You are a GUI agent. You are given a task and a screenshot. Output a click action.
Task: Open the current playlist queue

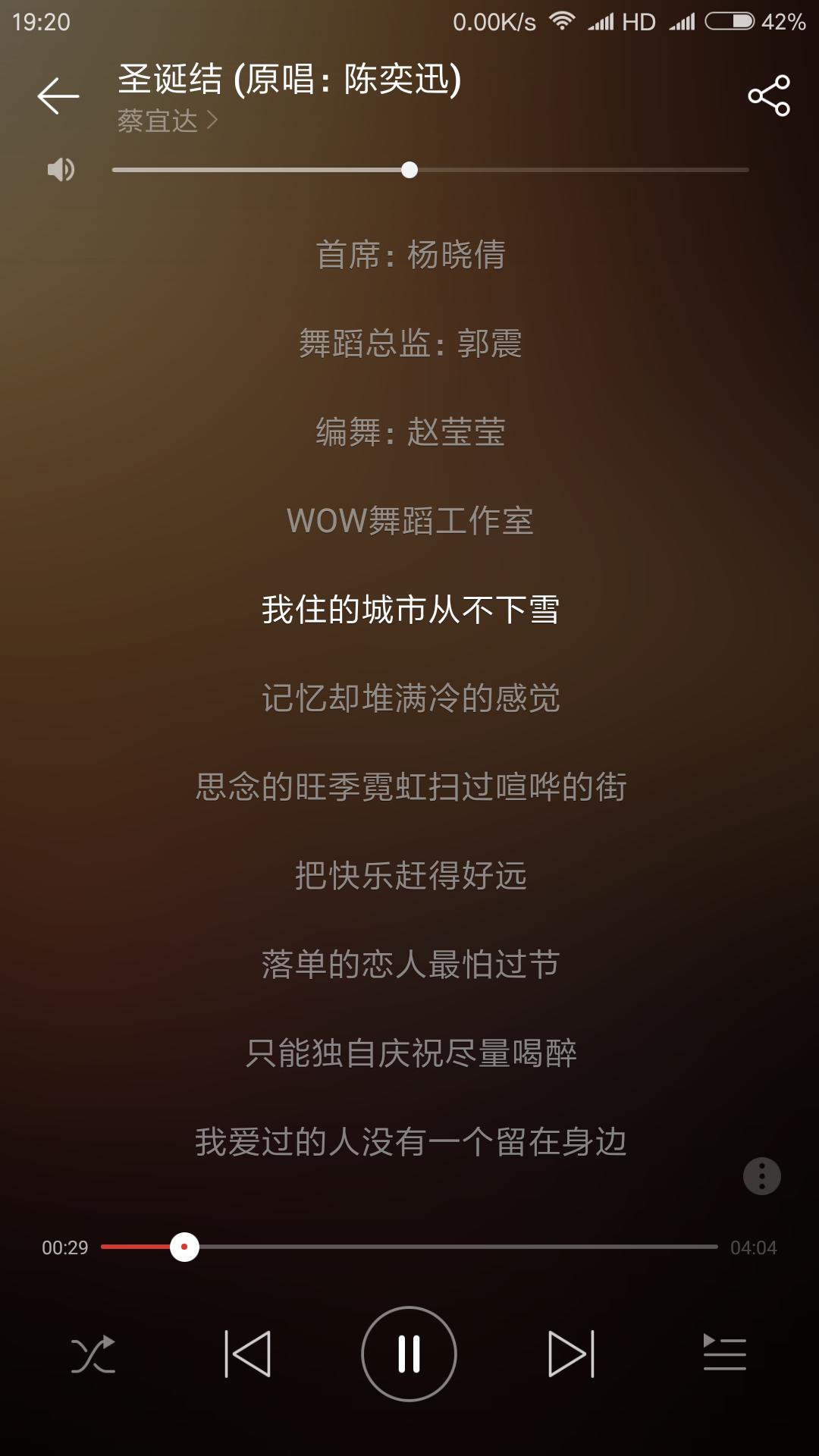pyautogui.click(x=724, y=1354)
